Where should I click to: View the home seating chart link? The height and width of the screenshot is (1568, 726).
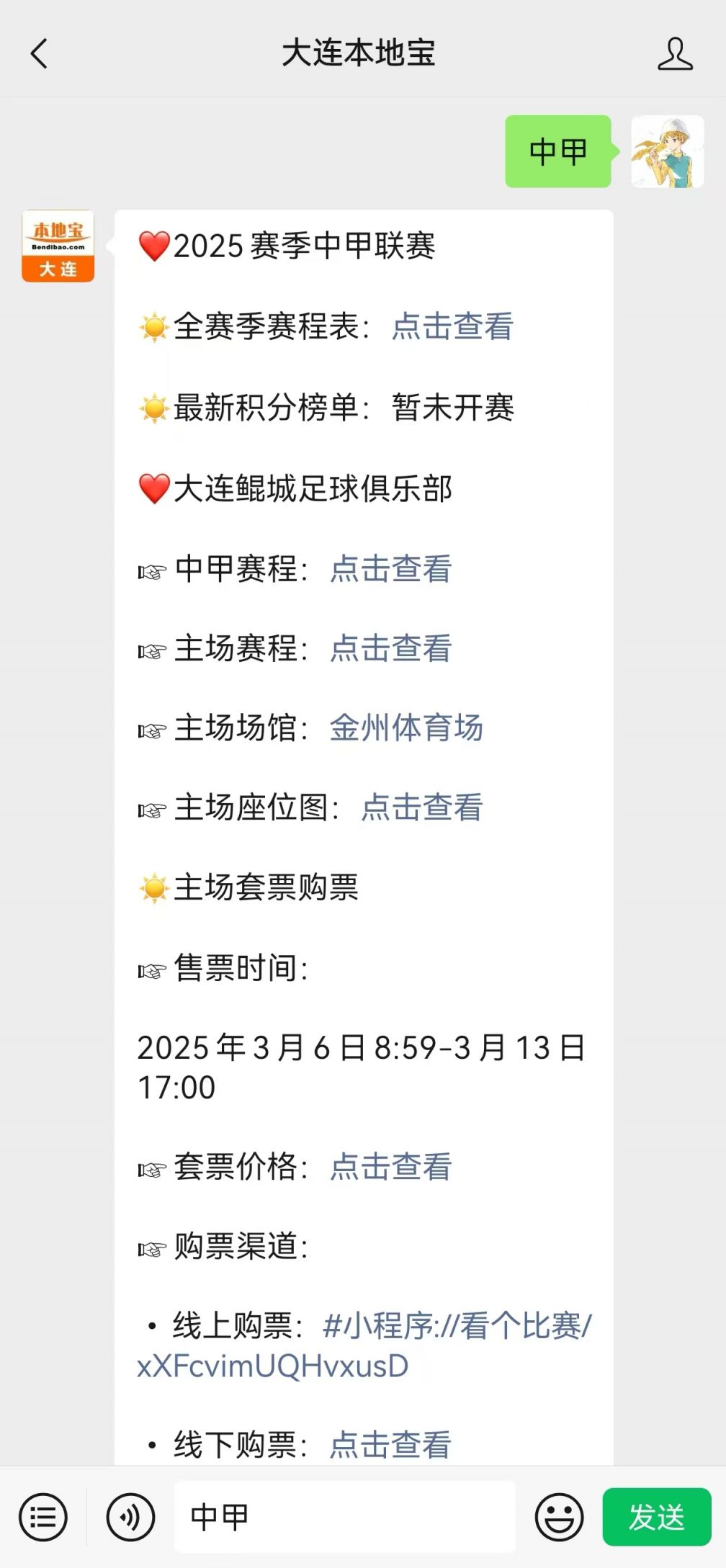point(421,808)
